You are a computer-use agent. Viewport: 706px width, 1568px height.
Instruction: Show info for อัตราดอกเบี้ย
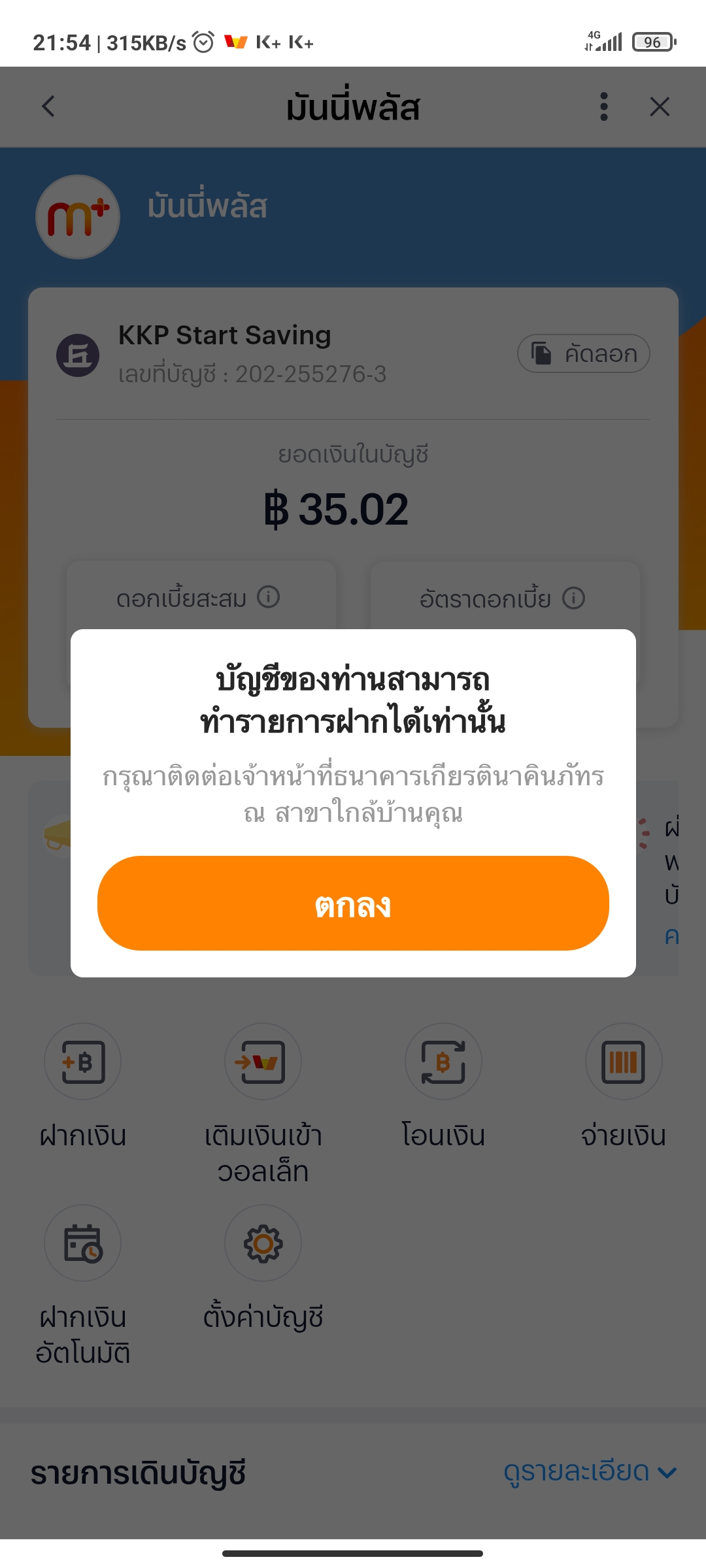573,598
